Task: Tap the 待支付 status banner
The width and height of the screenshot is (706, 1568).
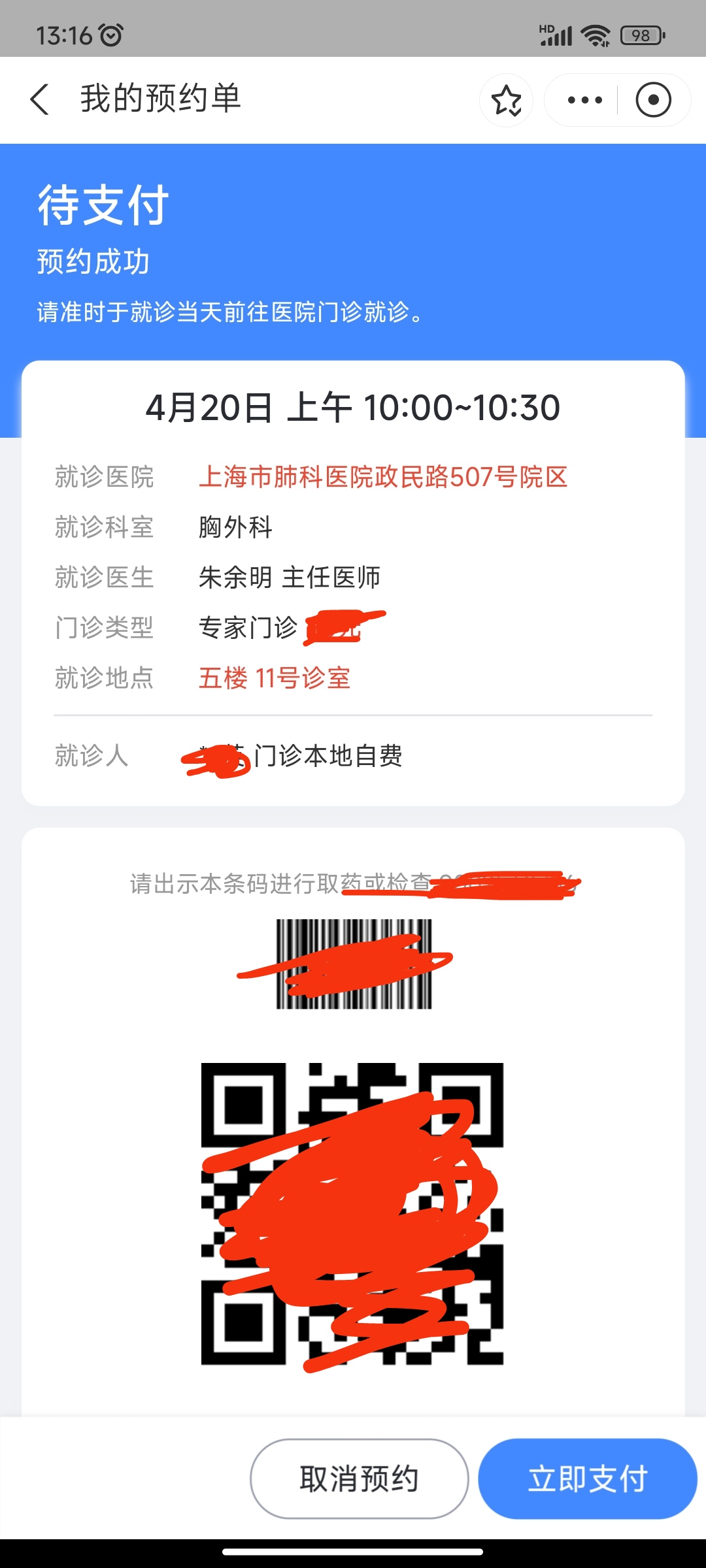Action: (x=102, y=204)
